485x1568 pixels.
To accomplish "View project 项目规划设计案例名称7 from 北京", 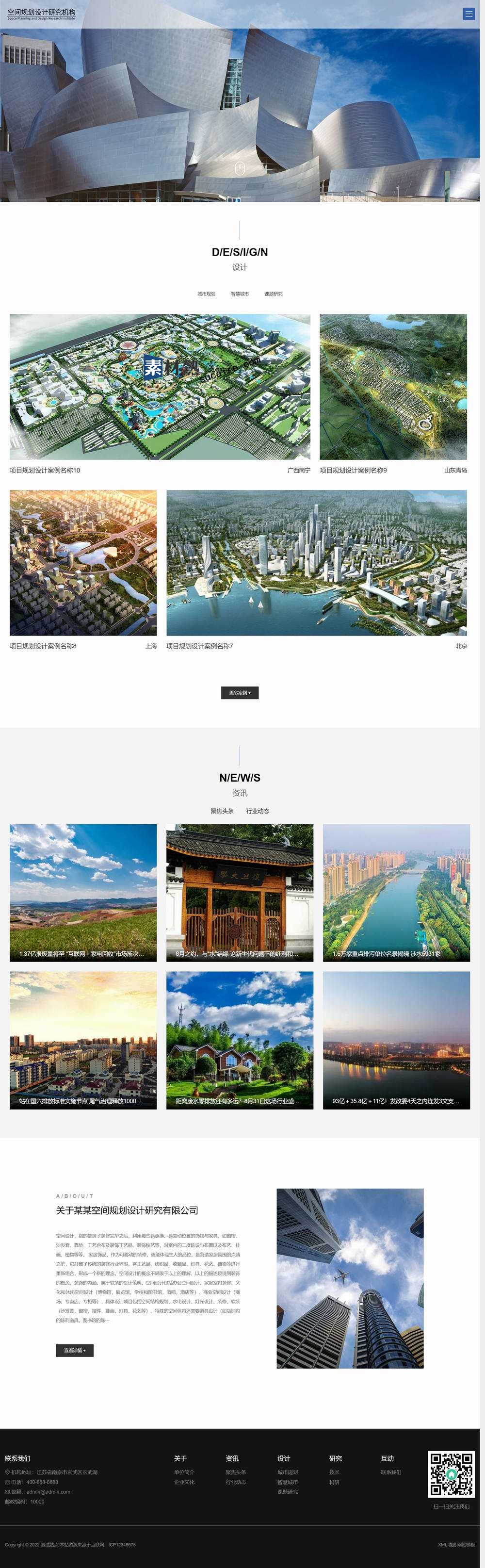I will tap(316, 563).
